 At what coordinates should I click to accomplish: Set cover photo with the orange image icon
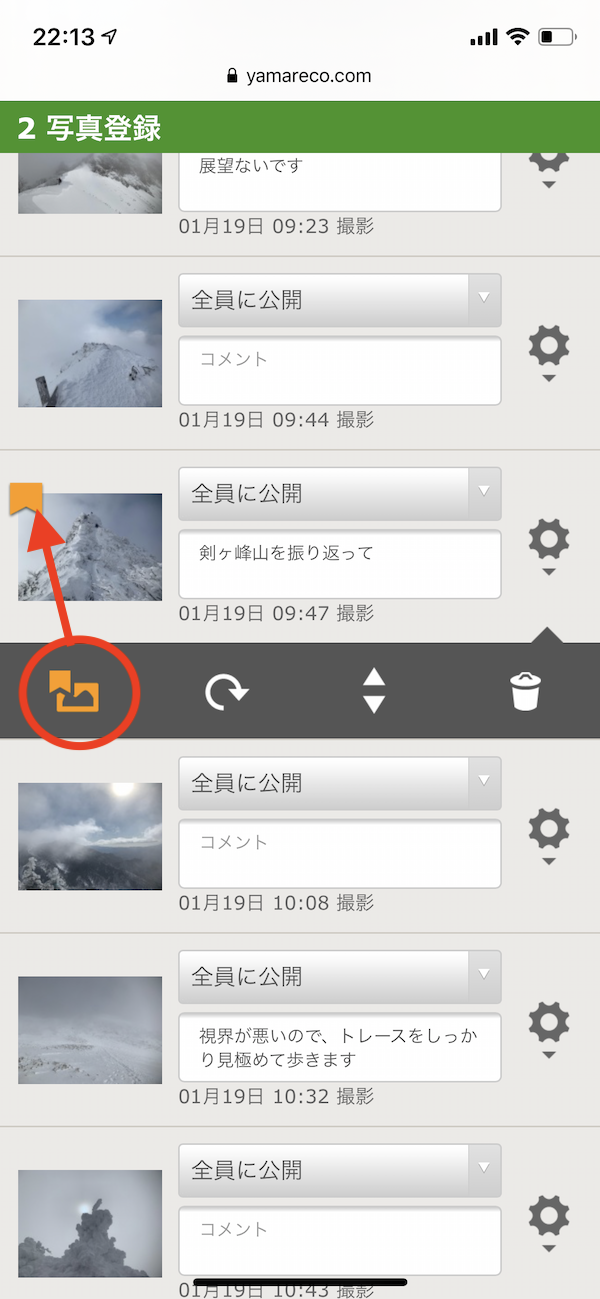pos(74,690)
